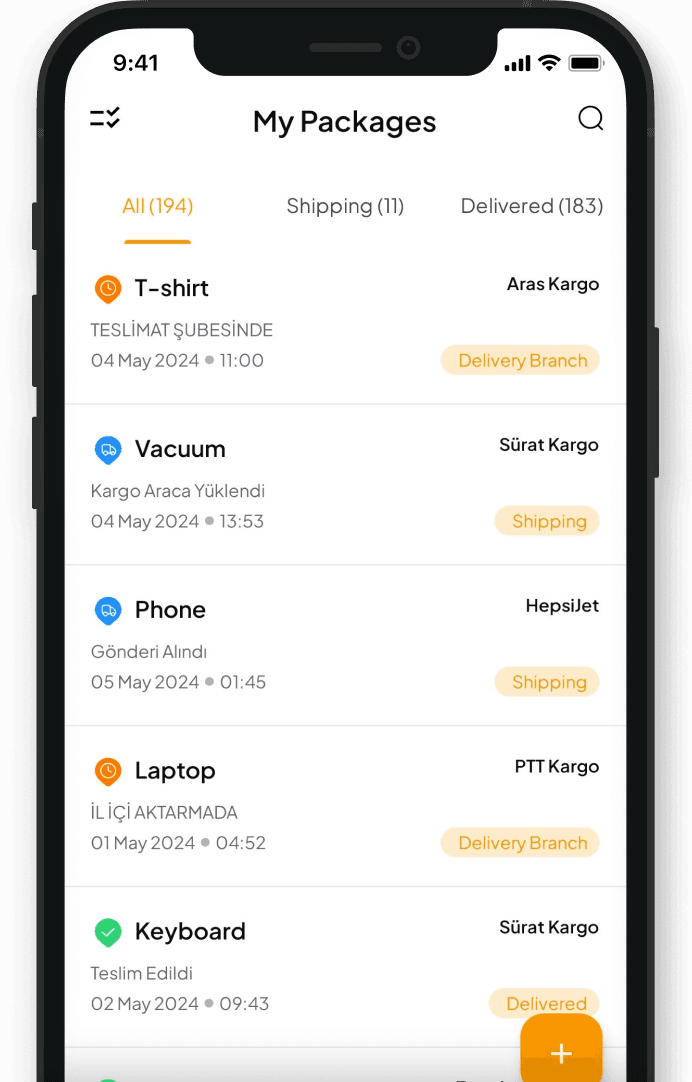Add a new package with plus button
This screenshot has height=1082, width=692.
click(x=561, y=1052)
